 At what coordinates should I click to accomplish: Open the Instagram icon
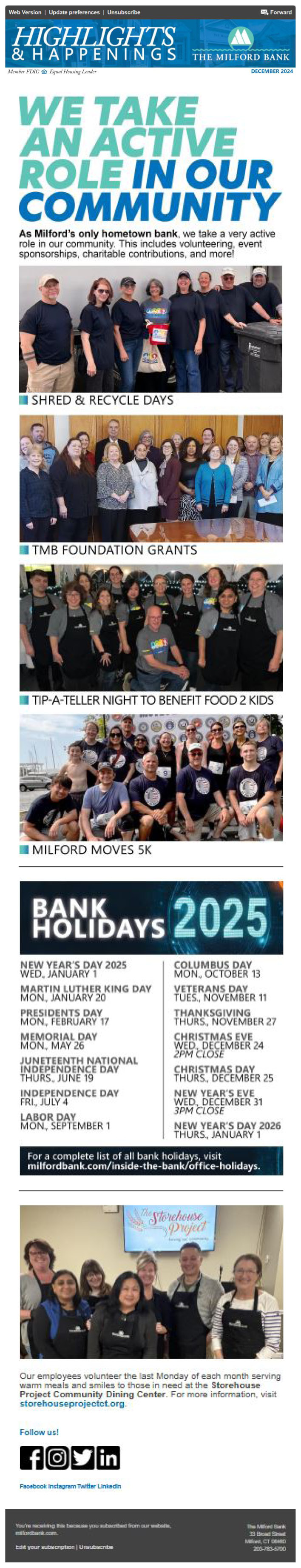click(x=57, y=1458)
